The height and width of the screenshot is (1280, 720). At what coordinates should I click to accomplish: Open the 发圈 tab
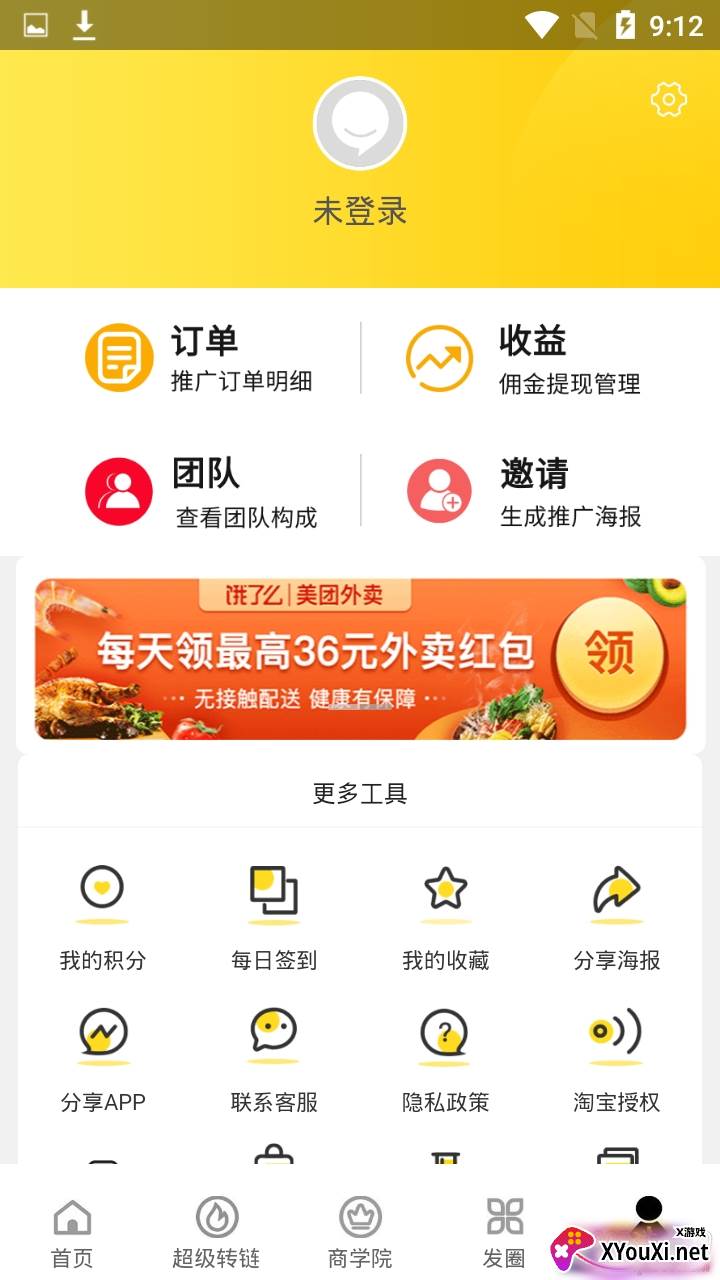(504, 1232)
